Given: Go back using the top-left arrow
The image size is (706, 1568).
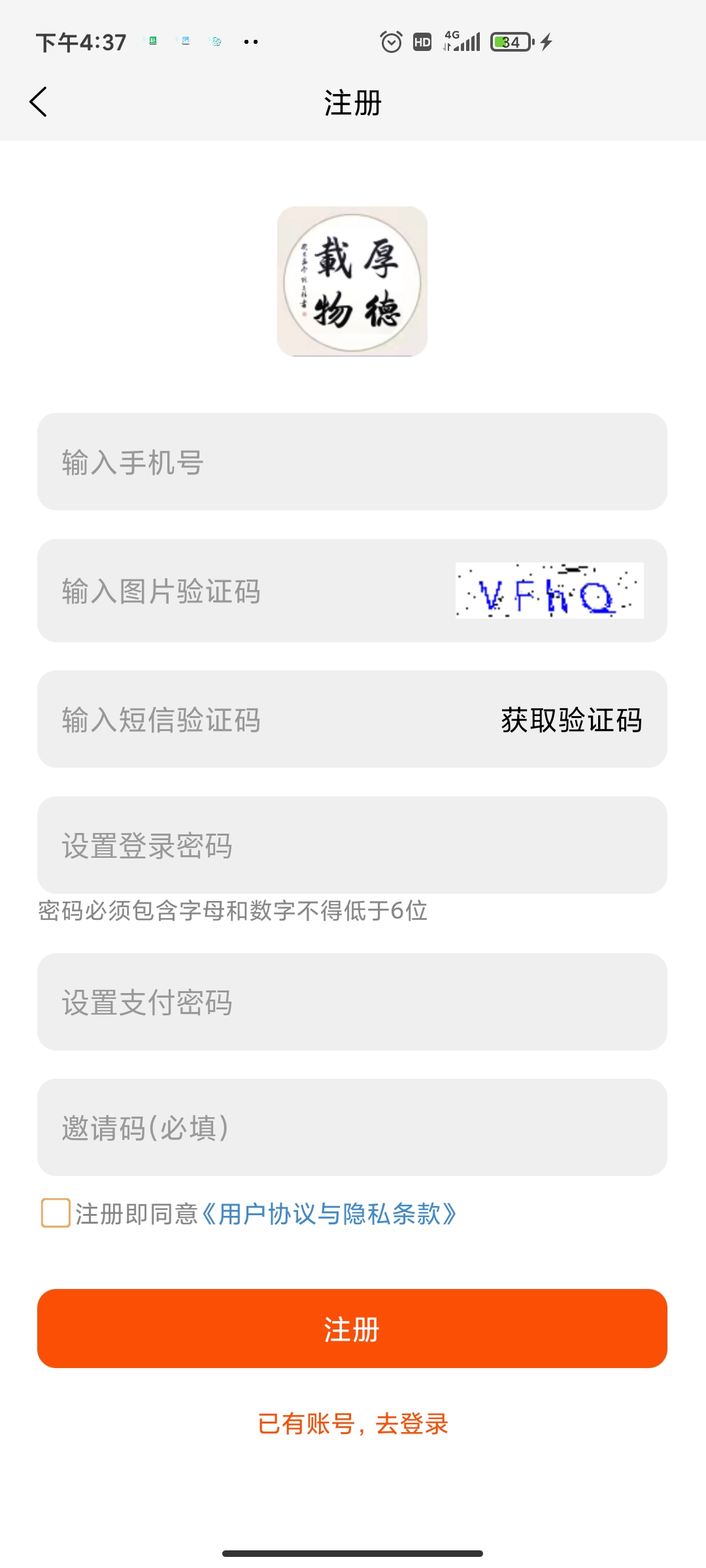Looking at the screenshot, I should click(39, 102).
